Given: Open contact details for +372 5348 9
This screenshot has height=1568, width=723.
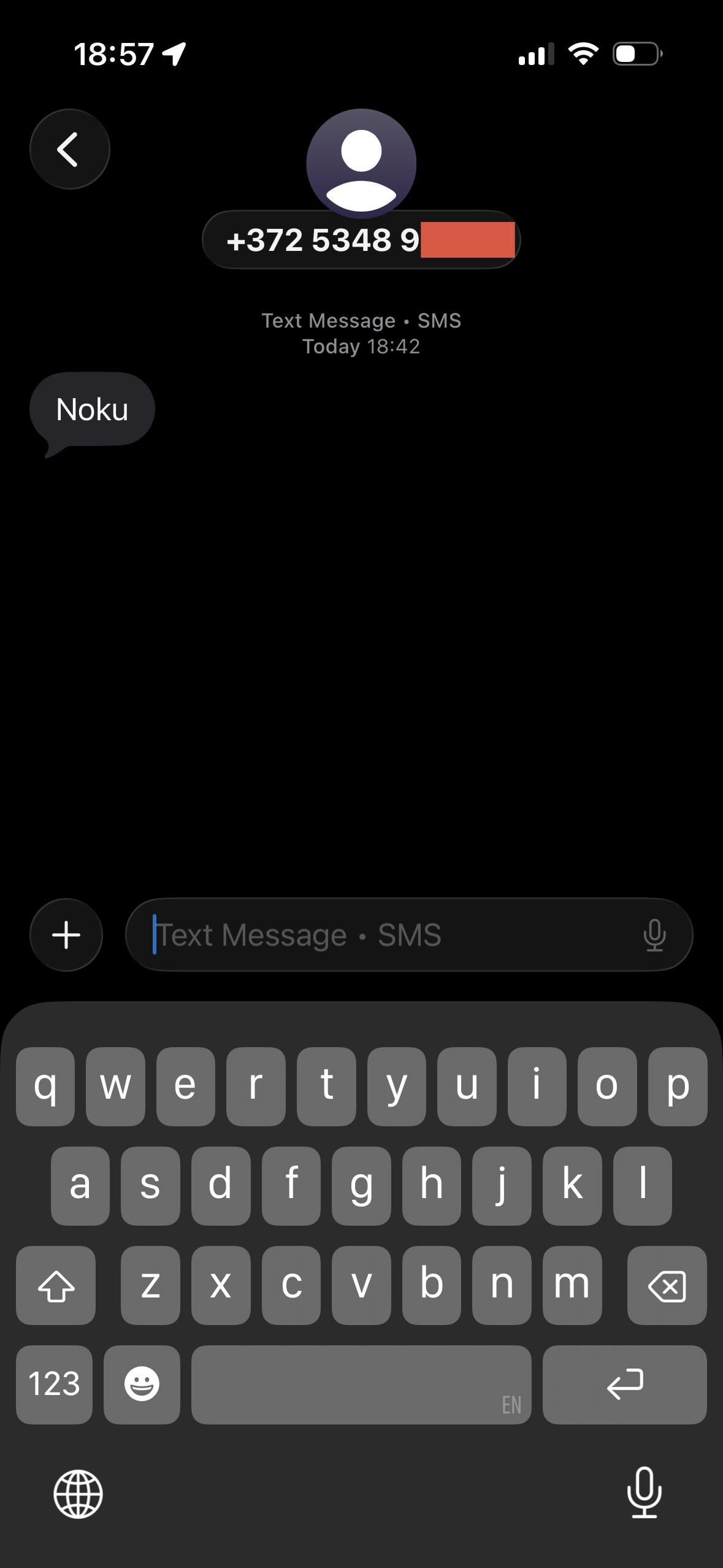Looking at the screenshot, I should pyautogui.click(x=361, y=239).
